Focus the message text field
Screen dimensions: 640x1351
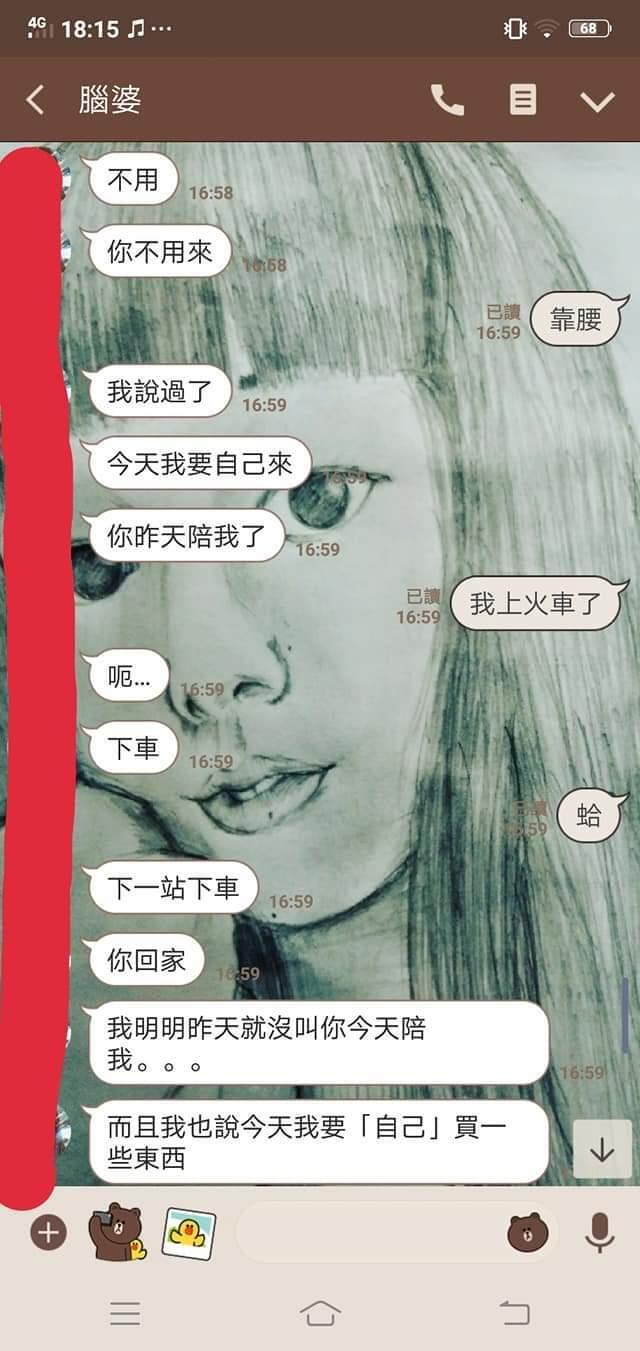click(370, 1233)
